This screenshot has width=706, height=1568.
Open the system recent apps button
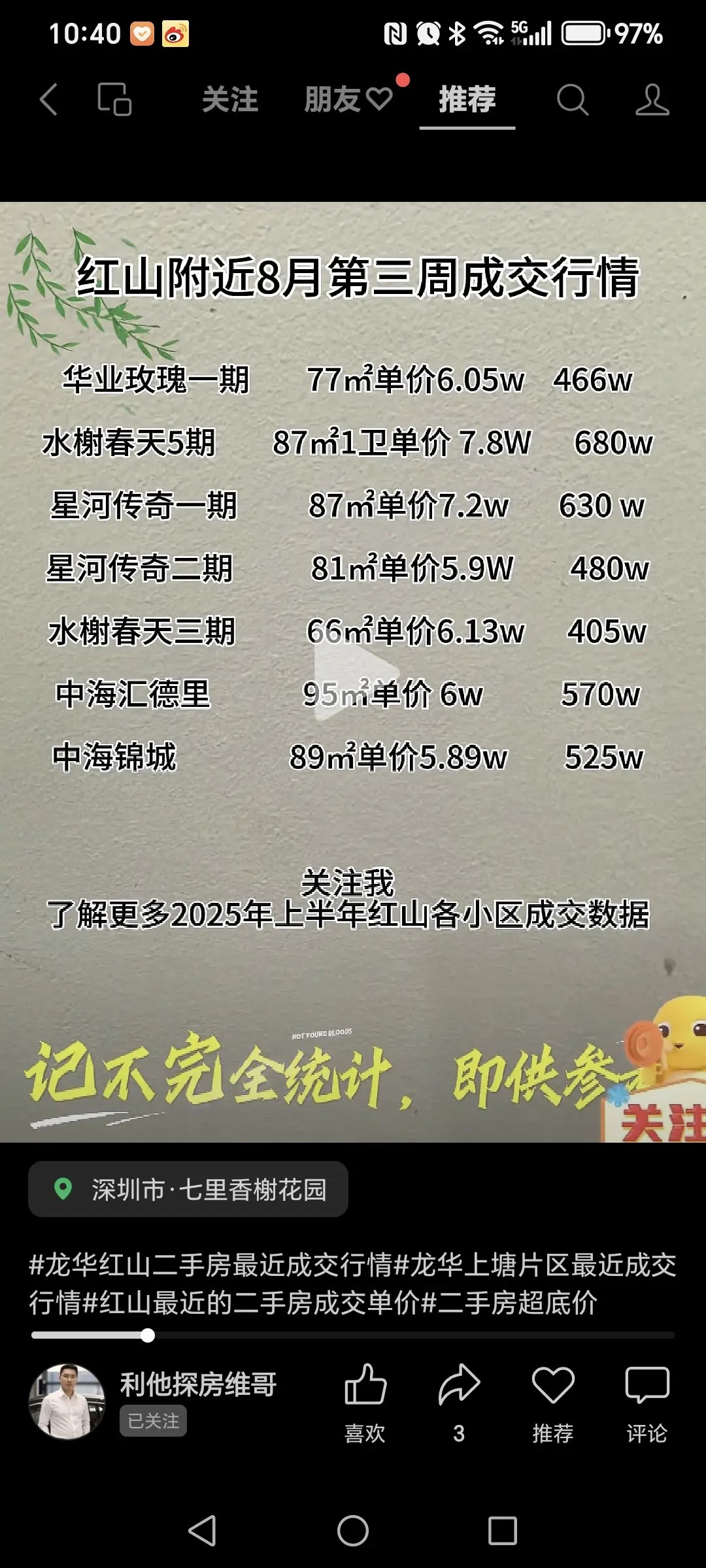coord(502,1531)
